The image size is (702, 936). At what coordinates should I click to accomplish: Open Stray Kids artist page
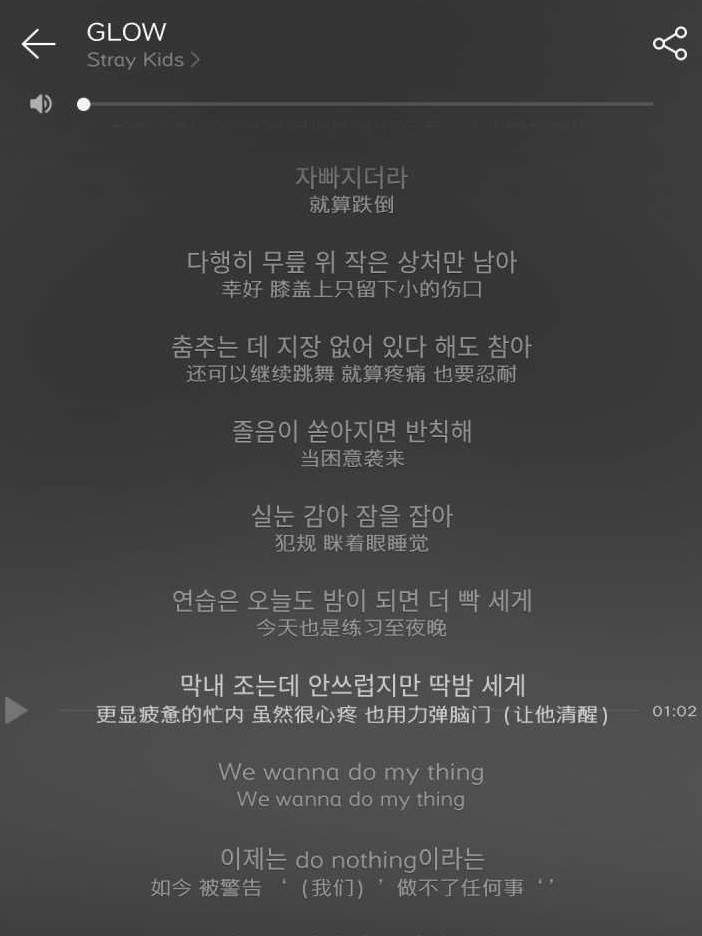click(x=143, y=60)
